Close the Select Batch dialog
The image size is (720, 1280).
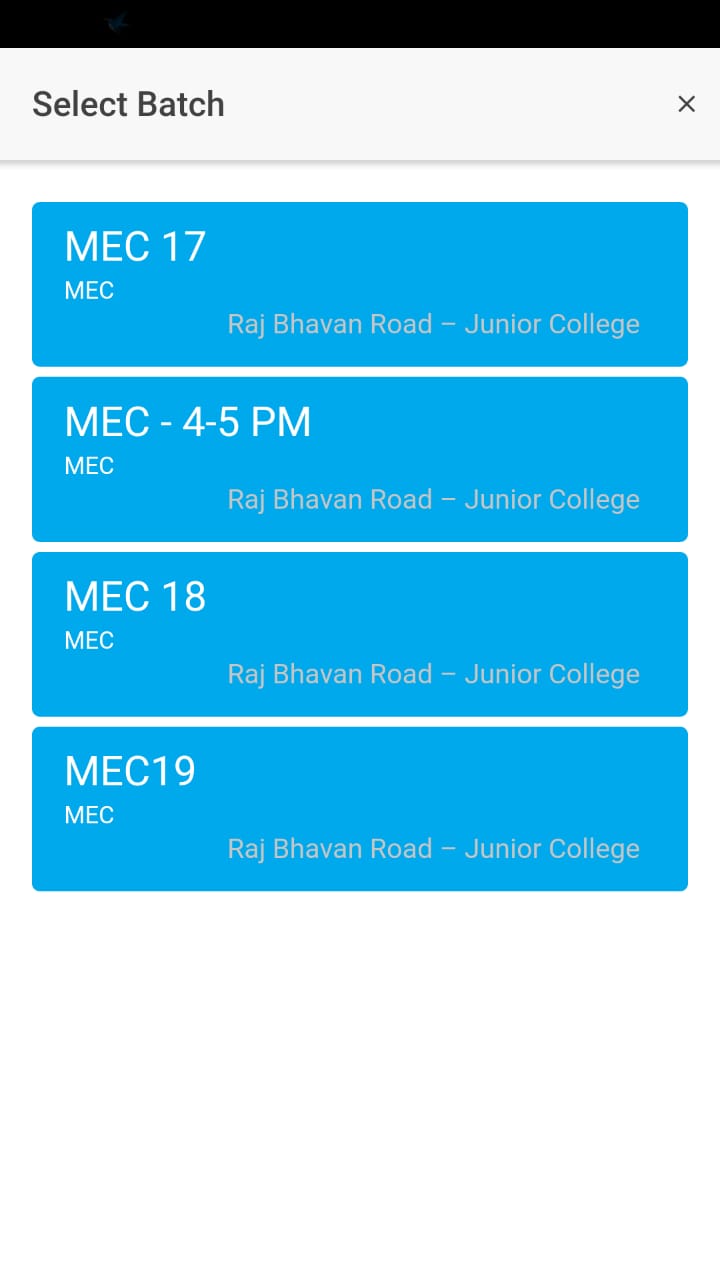686,104
